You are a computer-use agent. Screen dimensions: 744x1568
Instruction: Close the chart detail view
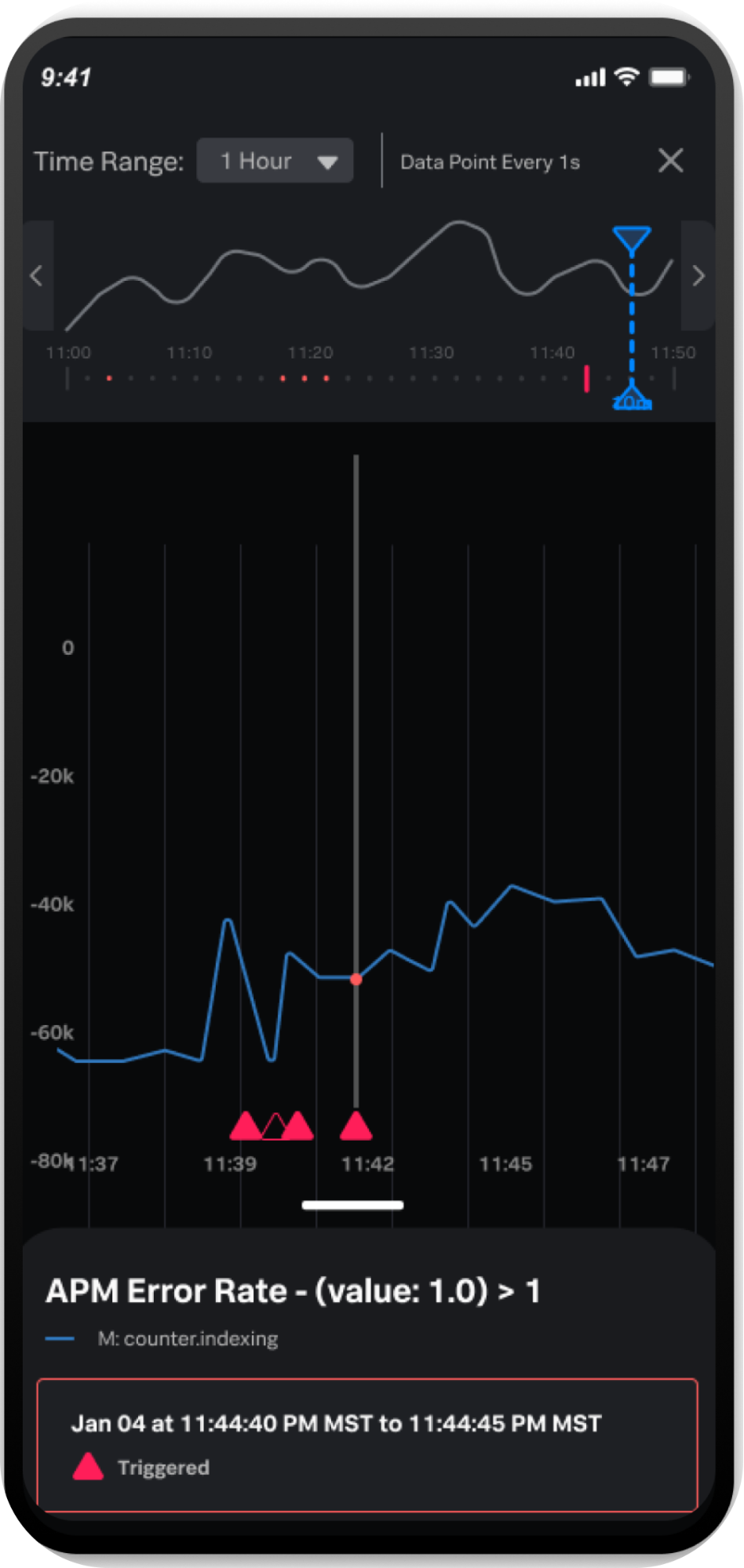pyautogui.click(x=671, y=161)
